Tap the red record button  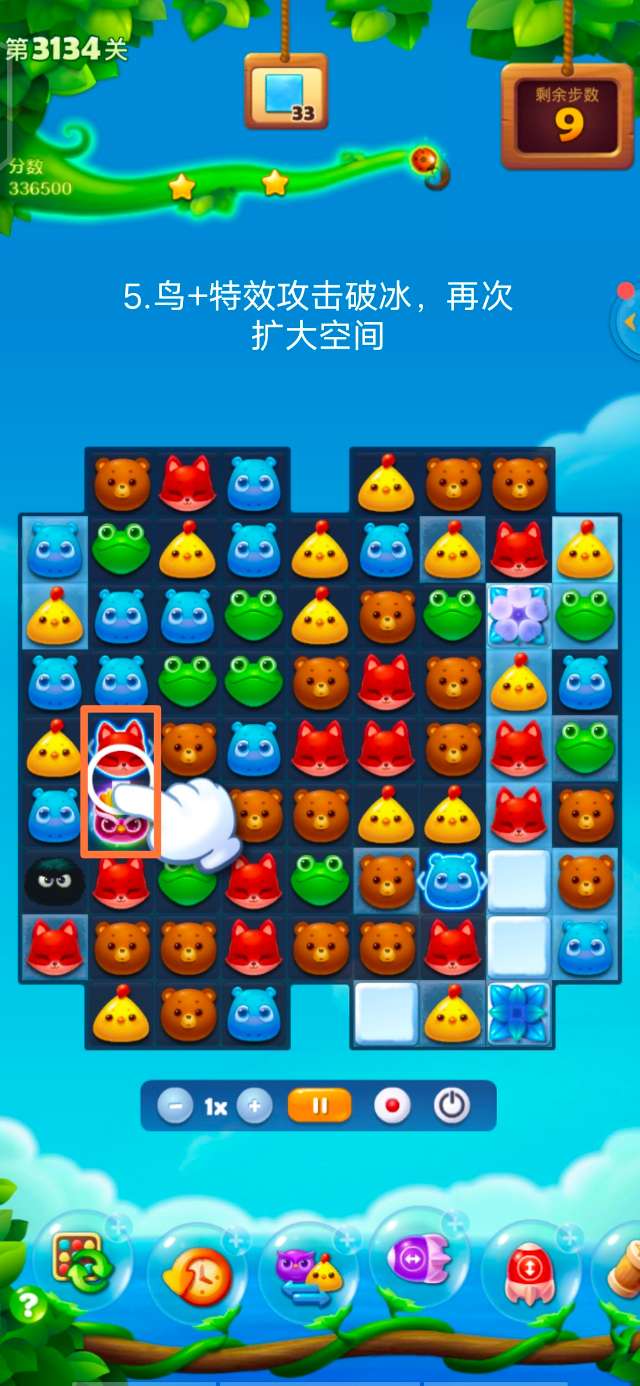392,1107
